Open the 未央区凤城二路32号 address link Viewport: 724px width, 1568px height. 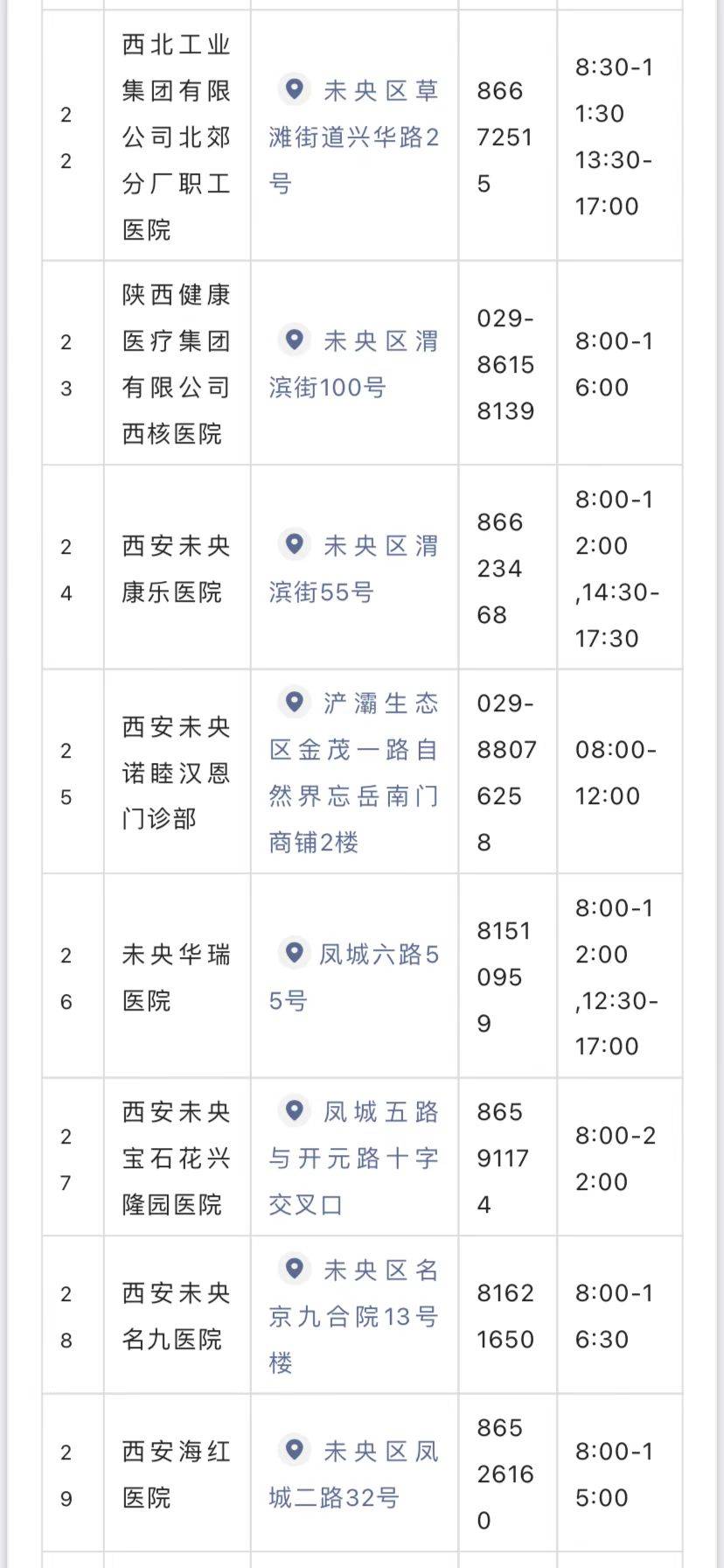(x=354, y=1473)
